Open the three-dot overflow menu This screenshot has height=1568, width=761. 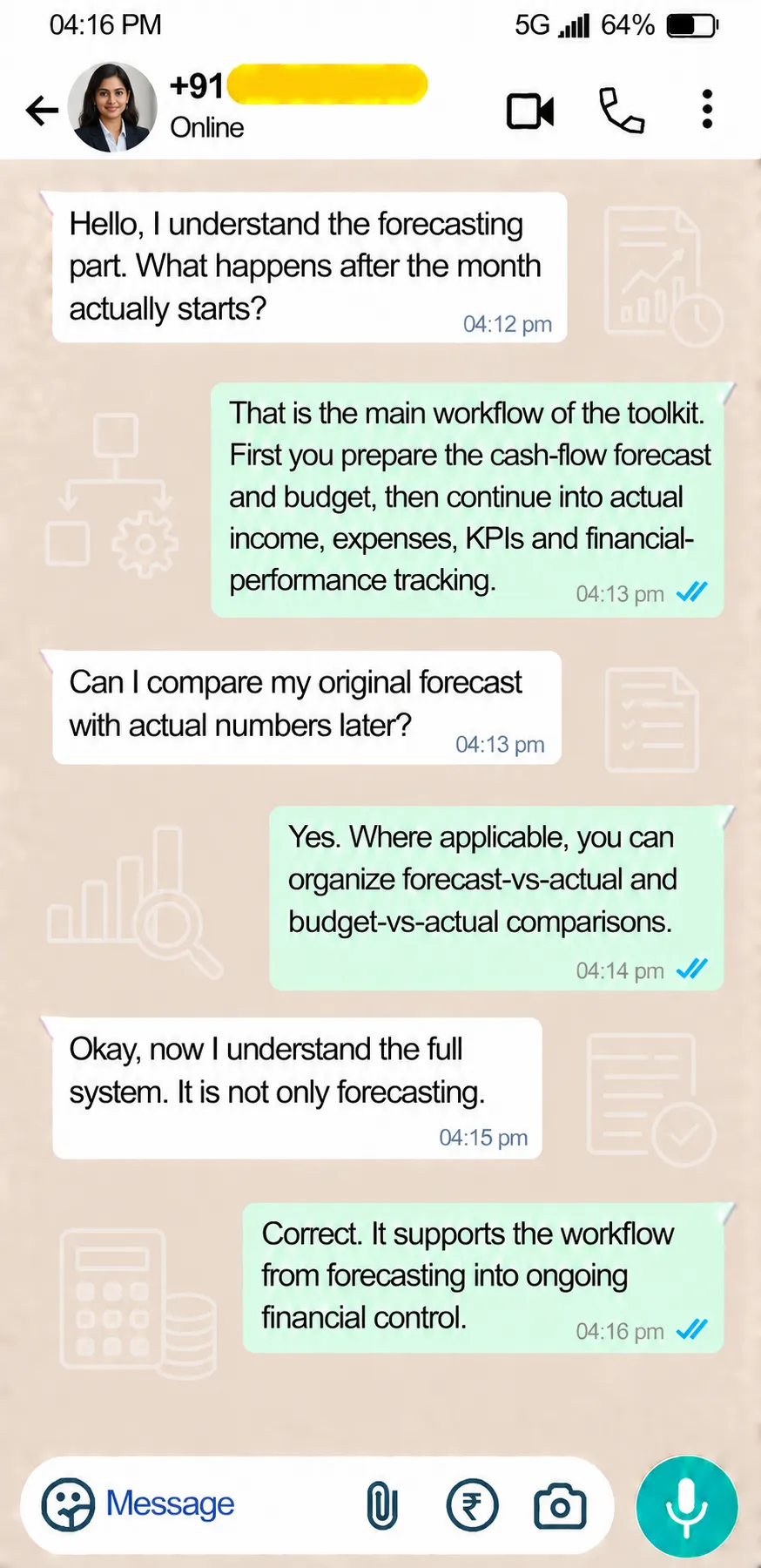click(707, 110)
